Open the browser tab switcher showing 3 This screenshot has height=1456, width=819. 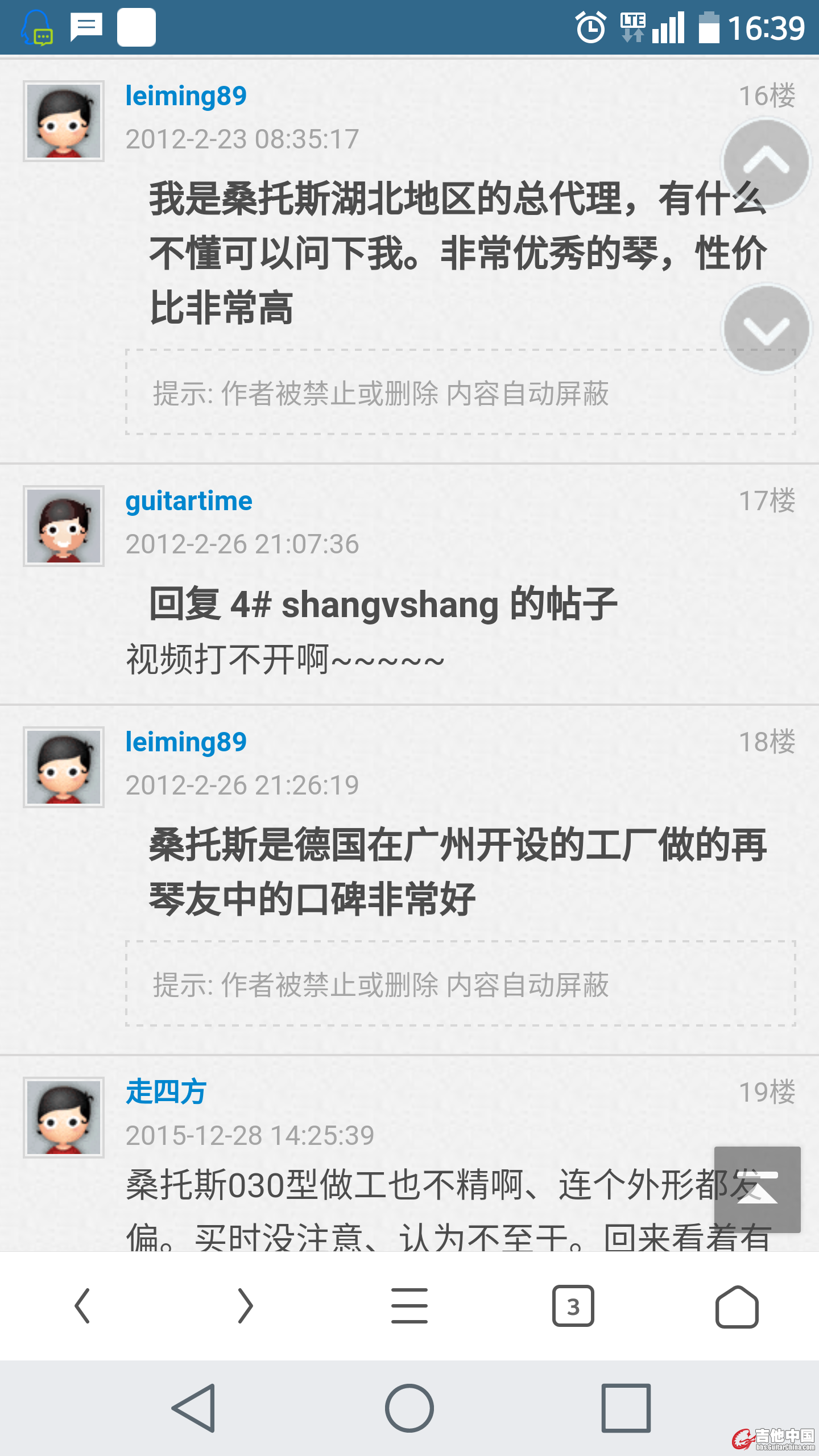[x=573, y=1306]
